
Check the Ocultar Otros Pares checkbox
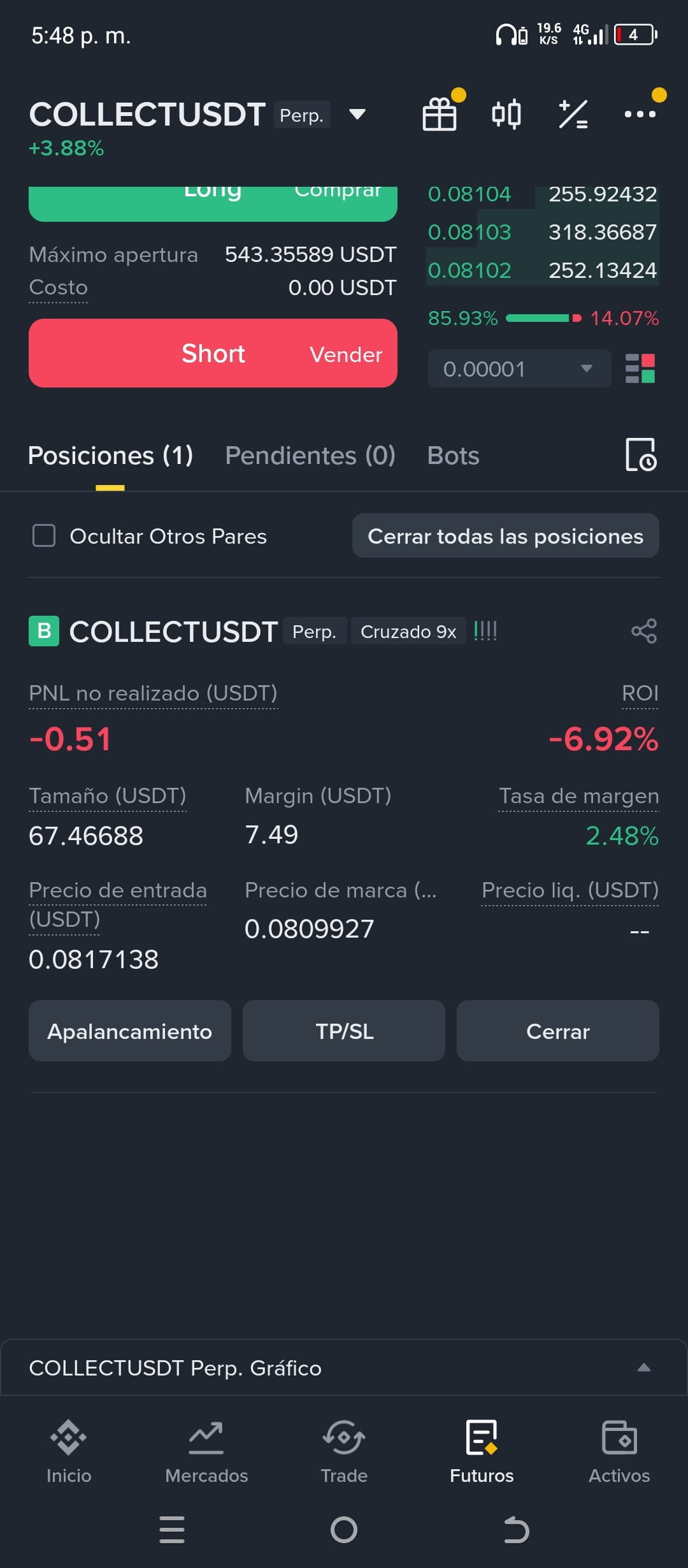coord(44,535)
